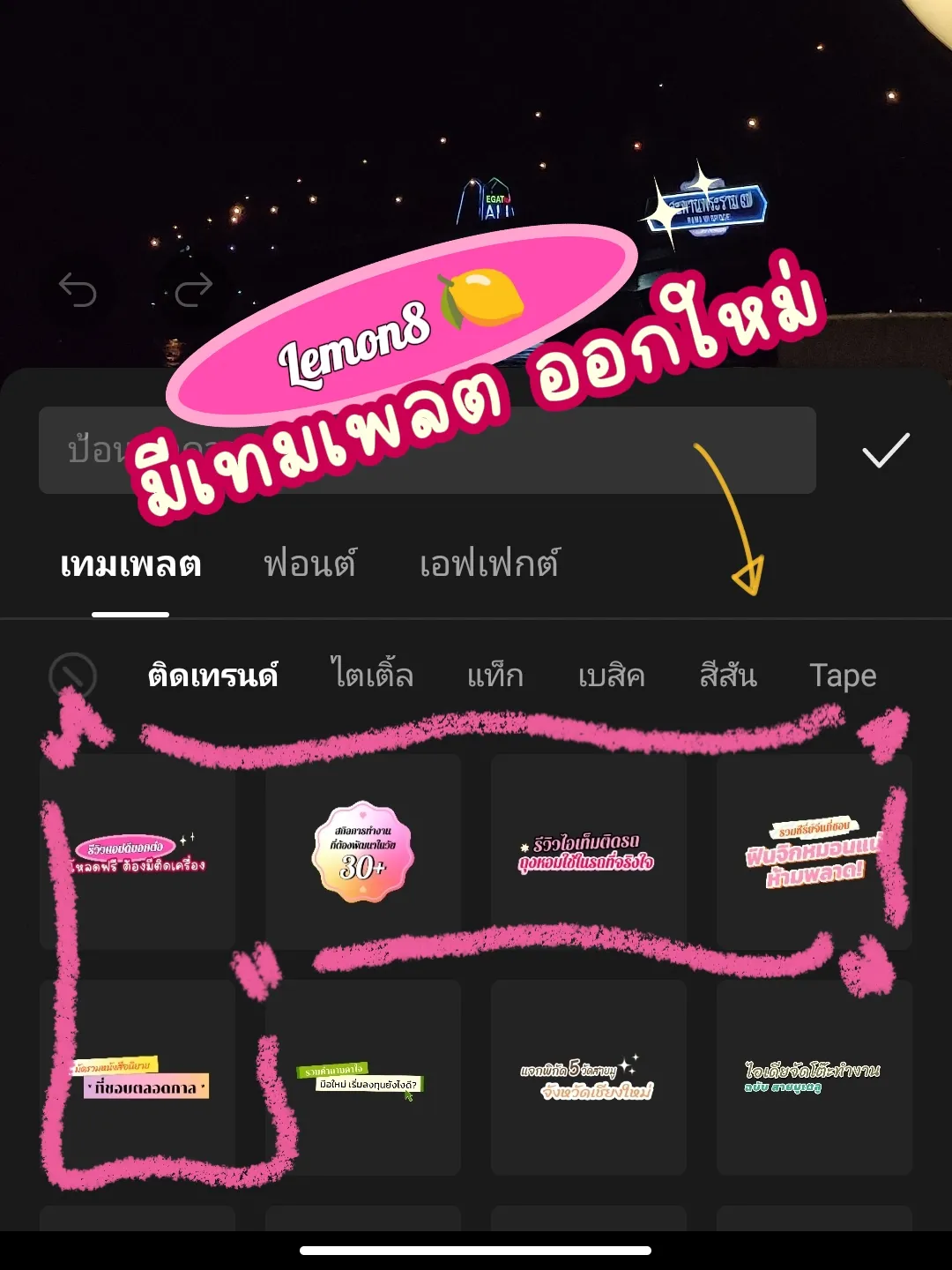Select the แจกพิกัด 5 วัดสายมู template
The height and width of the screenshot is (1270, 952).
pyautogui.click(x=589, y=1078)
